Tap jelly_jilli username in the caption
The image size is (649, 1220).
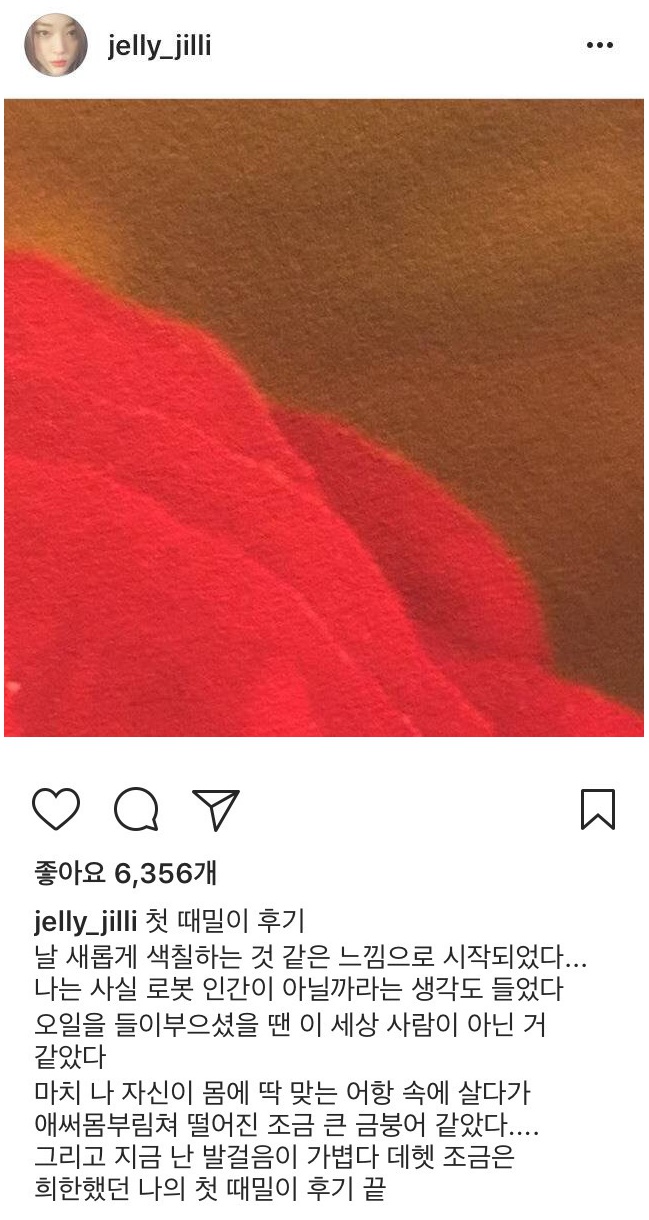click(x=85, y=921)
